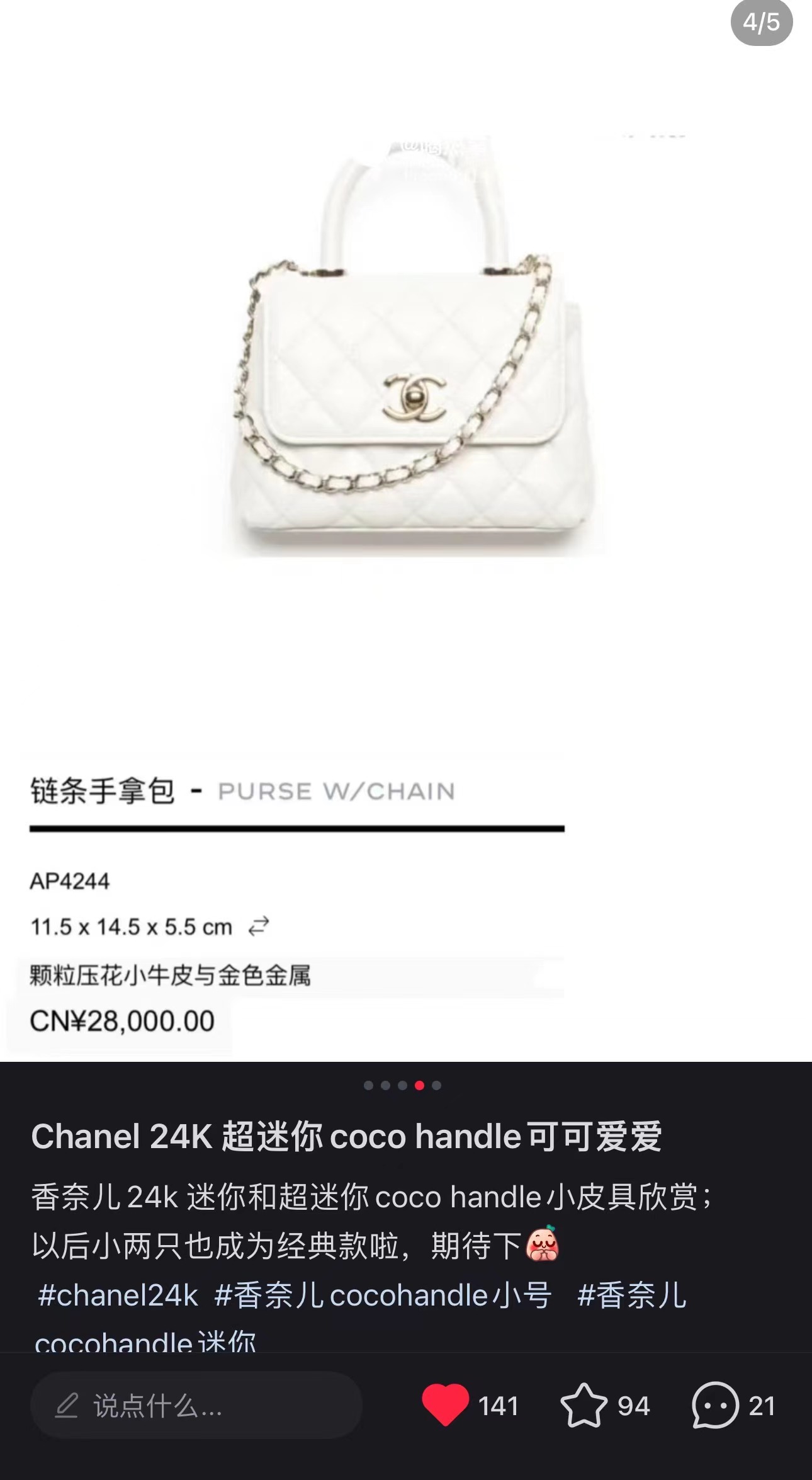Open the comments bubble
The width and height of the screenshot is (812, 1480).
click(x=715, y=1406)
